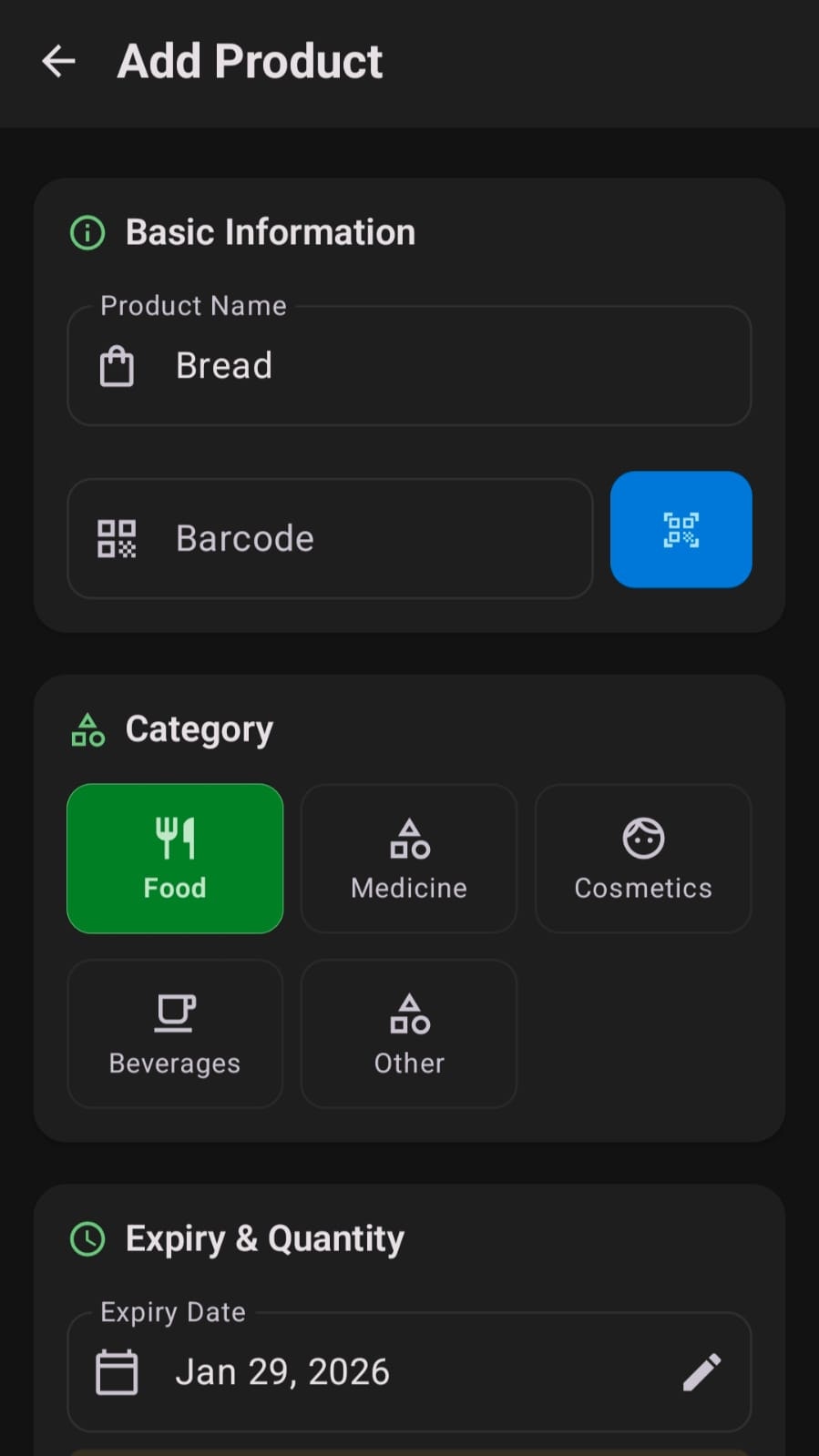Go back from Add Product
Screen dimensions: 819x1456
[x=58, y=62]
